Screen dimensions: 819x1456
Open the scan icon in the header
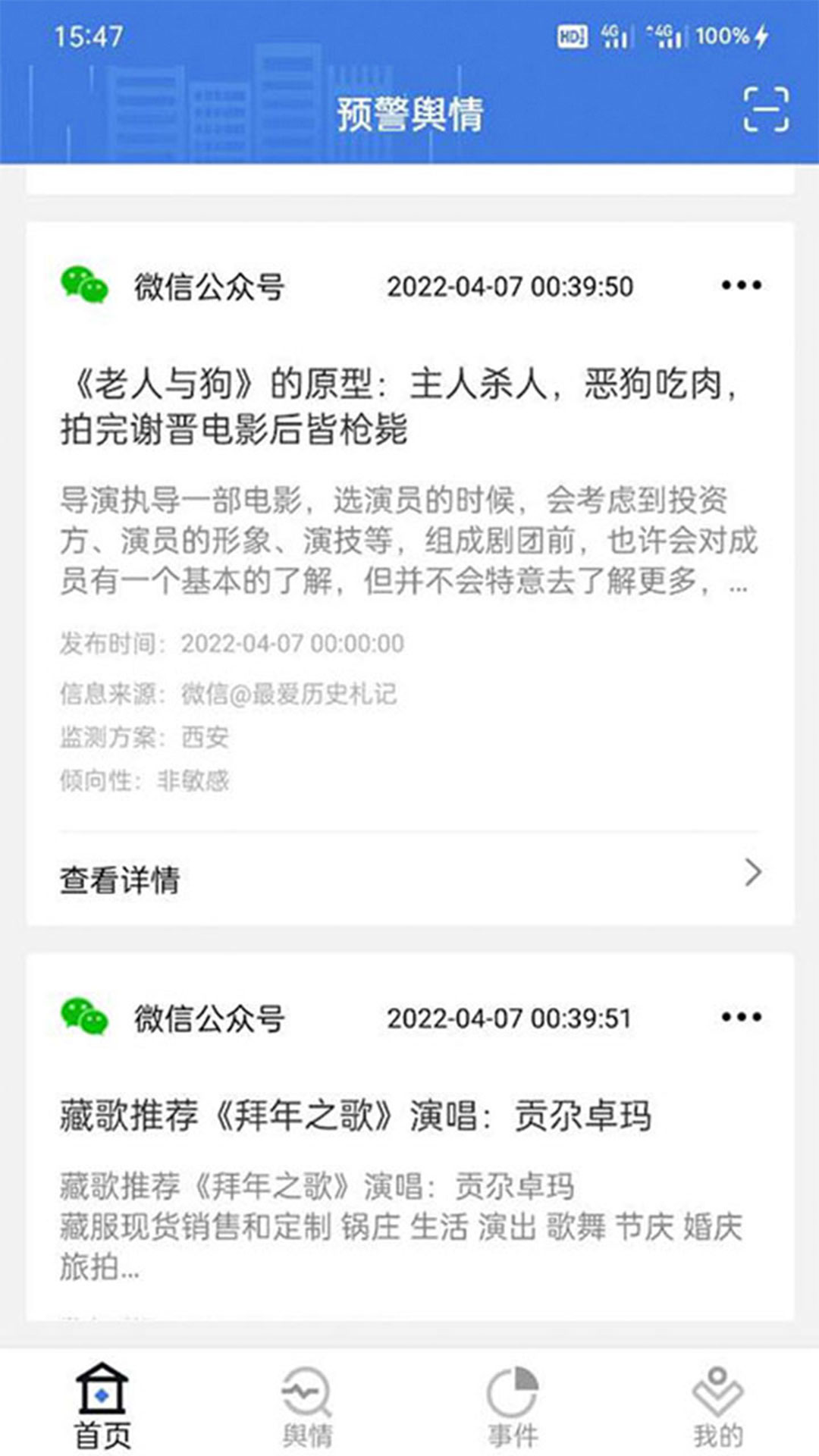tap(765, 111)
